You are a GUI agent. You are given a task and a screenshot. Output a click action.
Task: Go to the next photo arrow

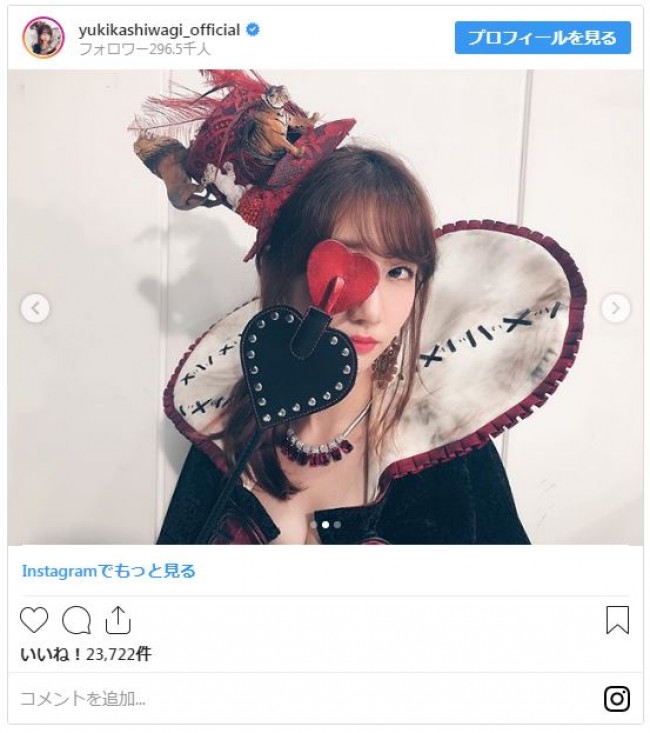(615, 308)
